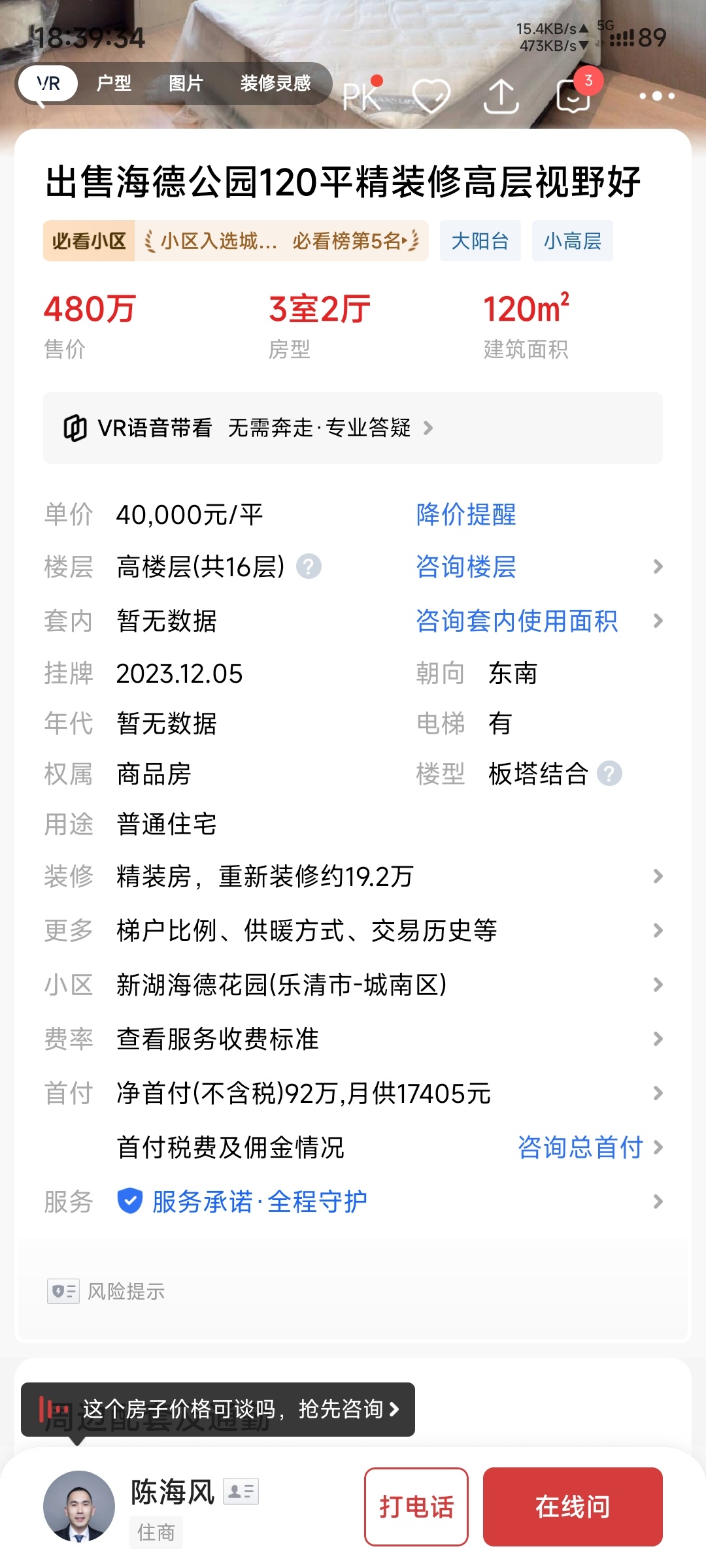This screenshot has width=706, height=1568.
Task: Expand 更多 details on 梯户比例 and history
Action: click(353, 930)
